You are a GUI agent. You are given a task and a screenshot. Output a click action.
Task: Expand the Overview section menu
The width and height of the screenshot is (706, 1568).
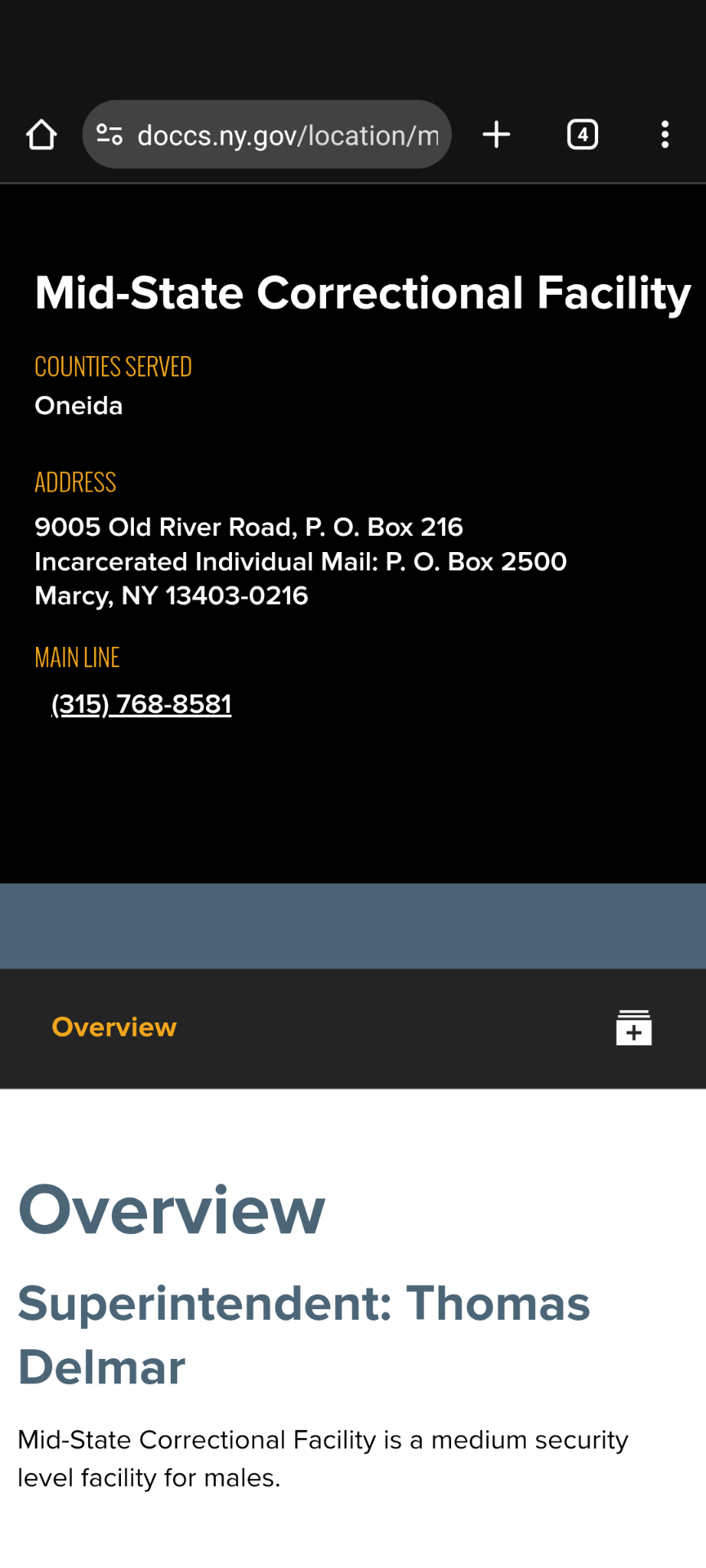tap(633, 1027)
